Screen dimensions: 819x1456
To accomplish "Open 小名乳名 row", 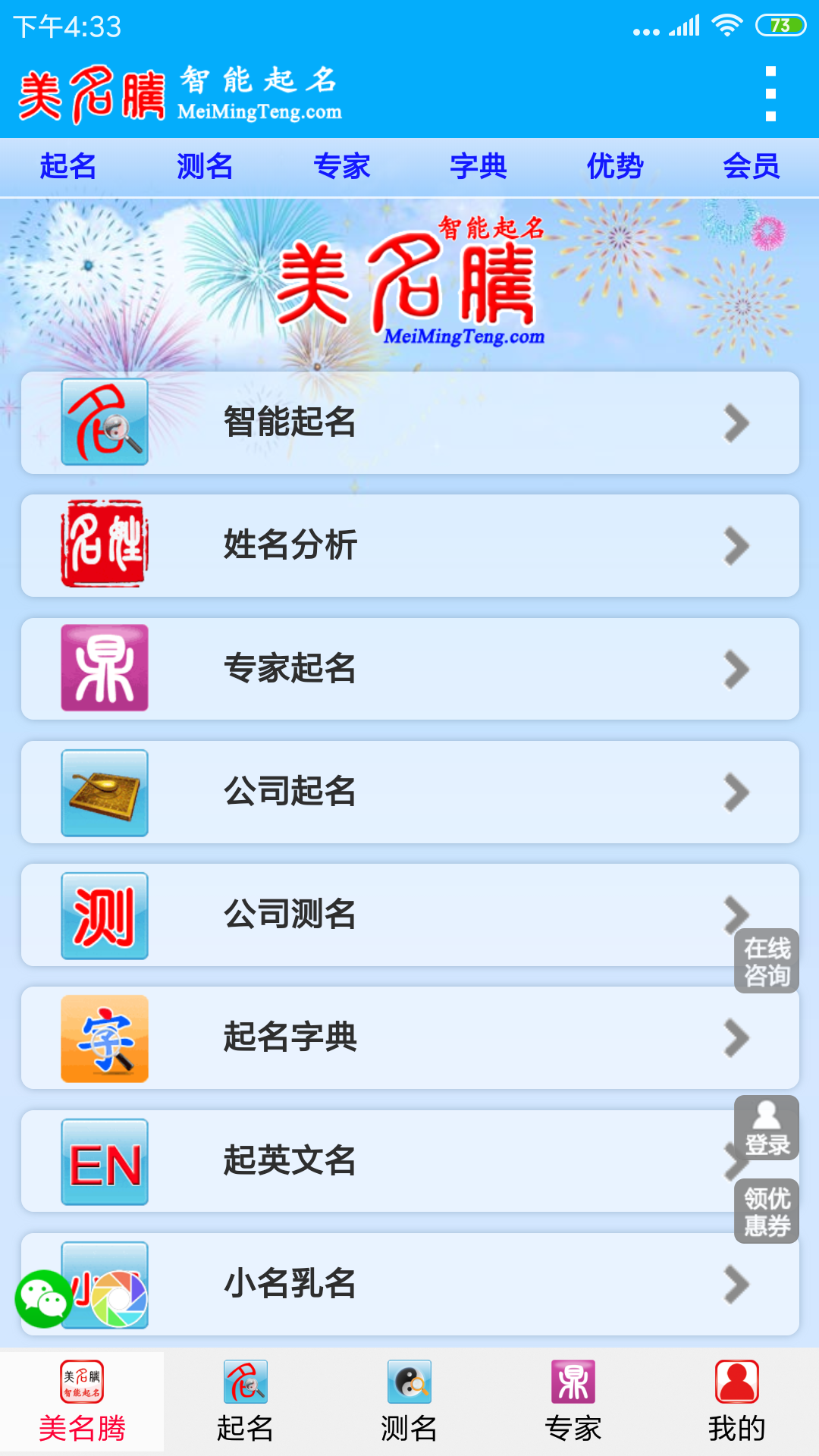I will pos(409,1284).
